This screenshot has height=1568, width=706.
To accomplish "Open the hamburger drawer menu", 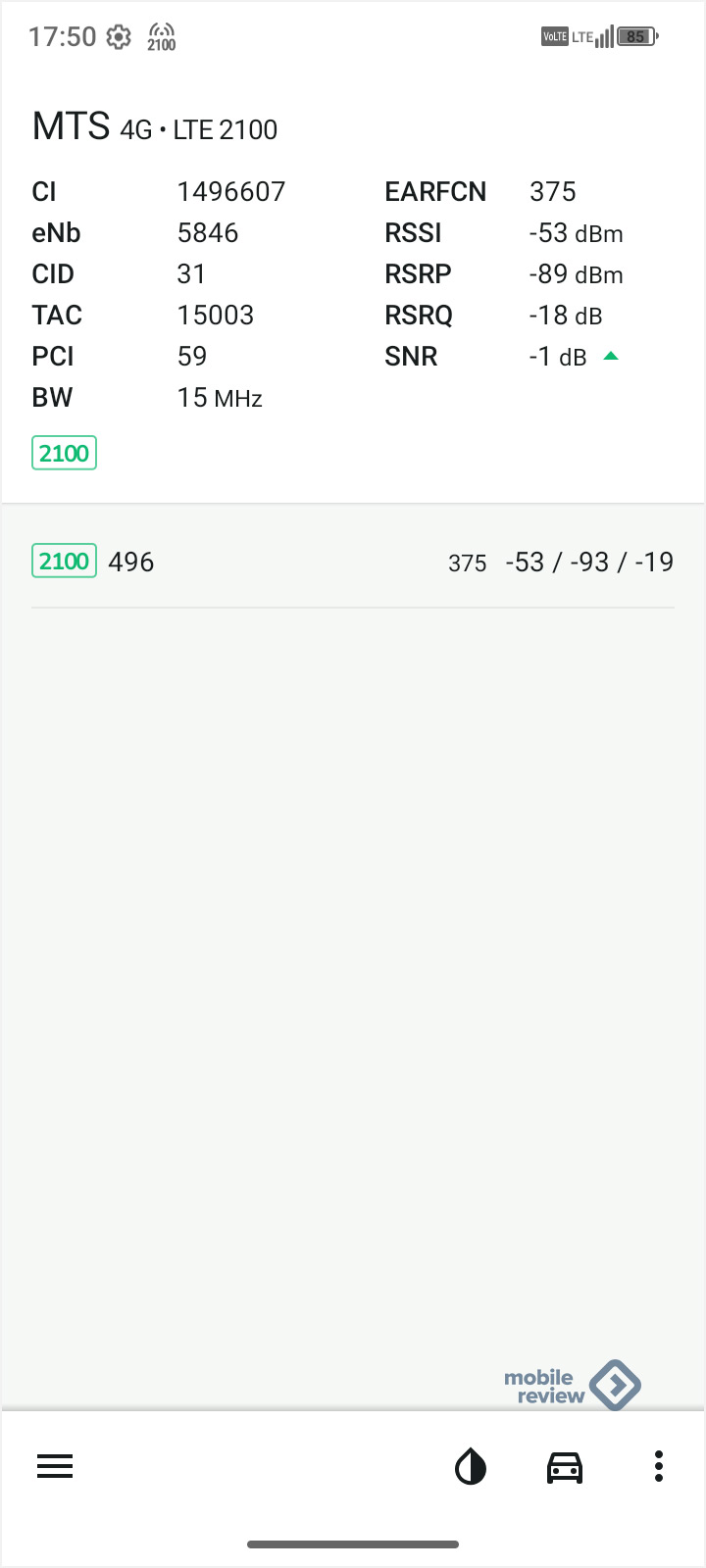I will 55,1466.
